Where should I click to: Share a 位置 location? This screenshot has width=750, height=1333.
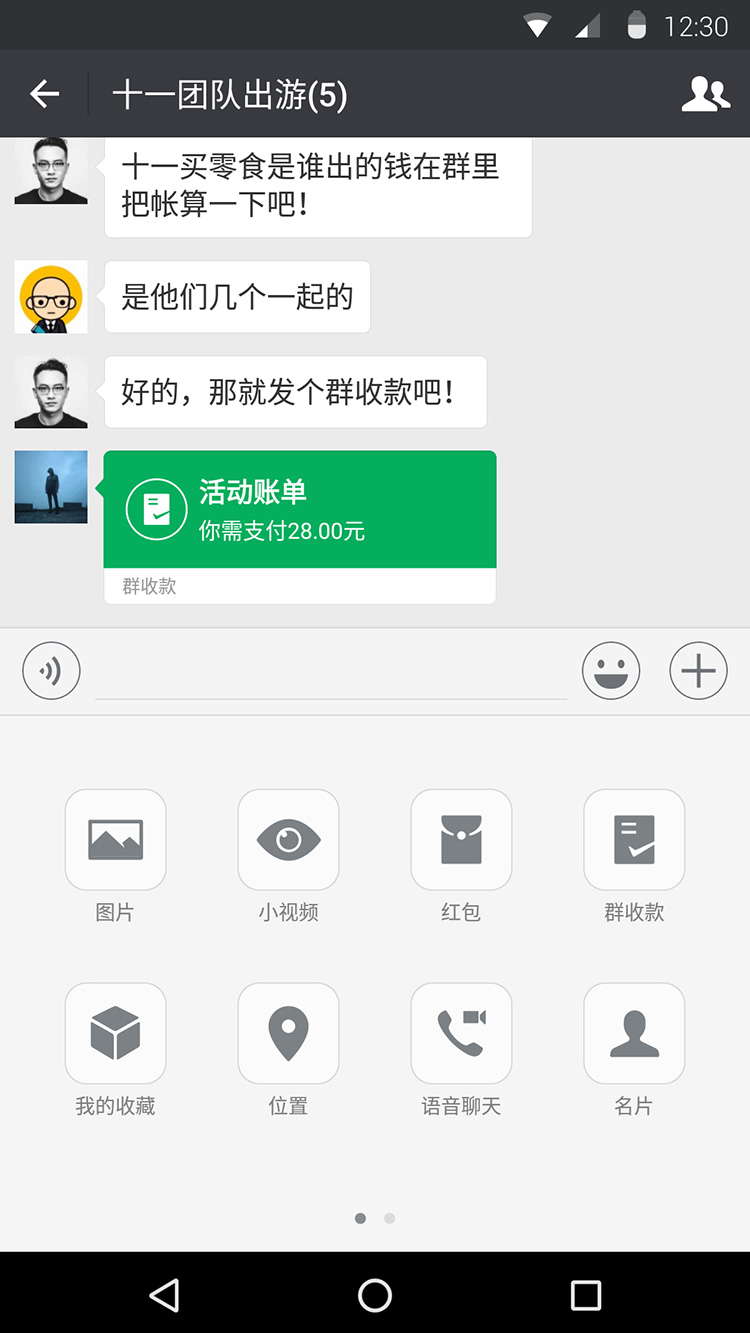click(288, 1033)
